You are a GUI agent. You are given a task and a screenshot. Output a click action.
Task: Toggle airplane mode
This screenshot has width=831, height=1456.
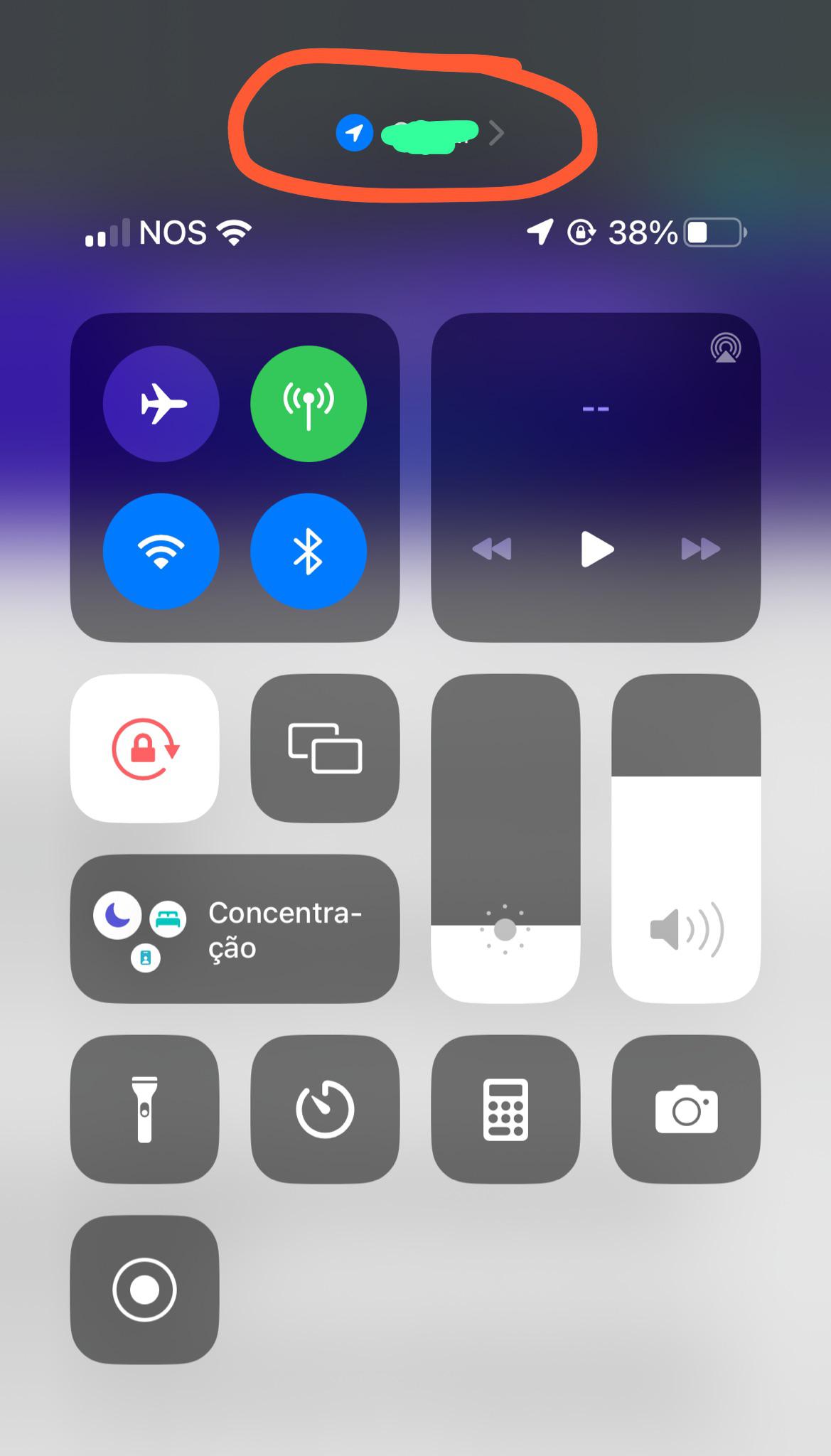(x=161, y=404)
